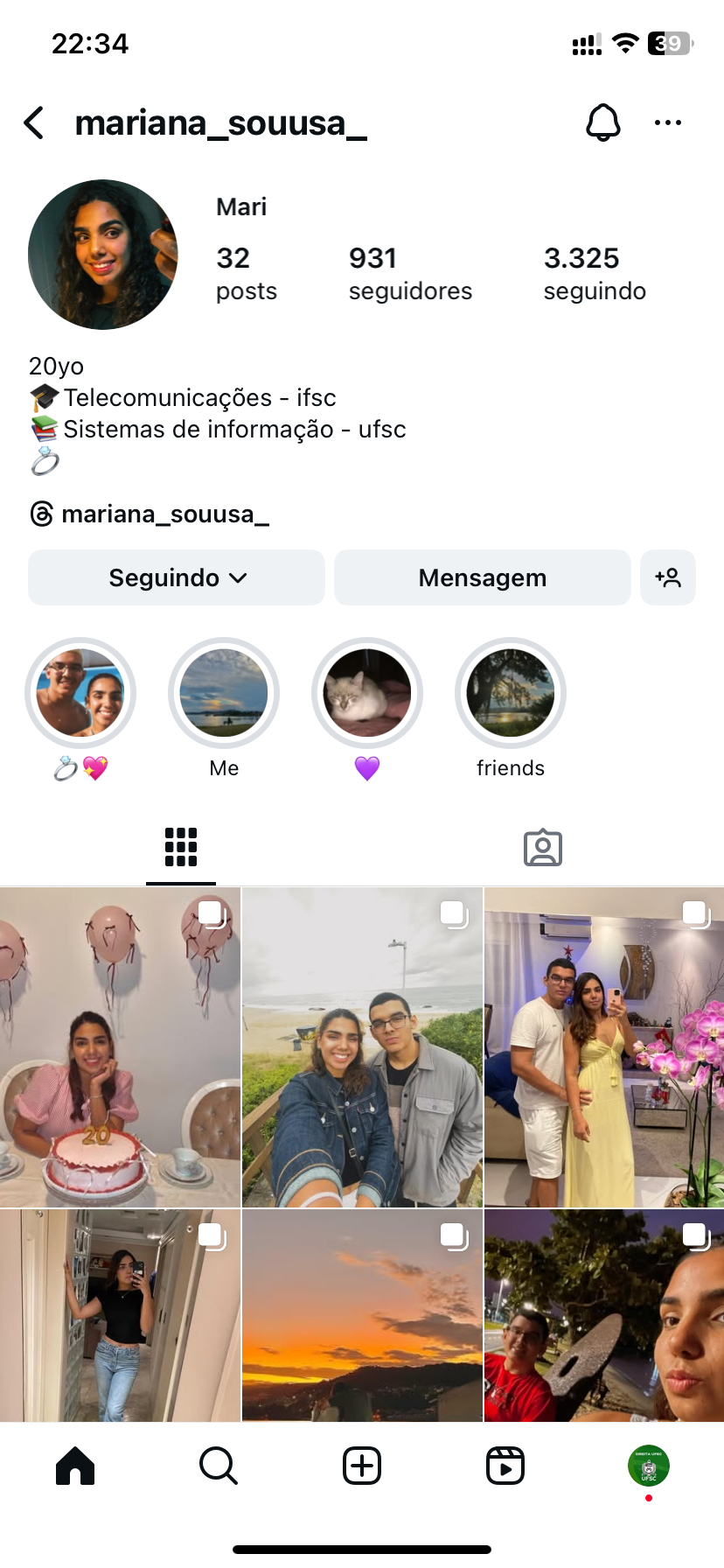Tap the suggested people add-user icon
Screen dimensions: 724x1568
click(667, 577)
